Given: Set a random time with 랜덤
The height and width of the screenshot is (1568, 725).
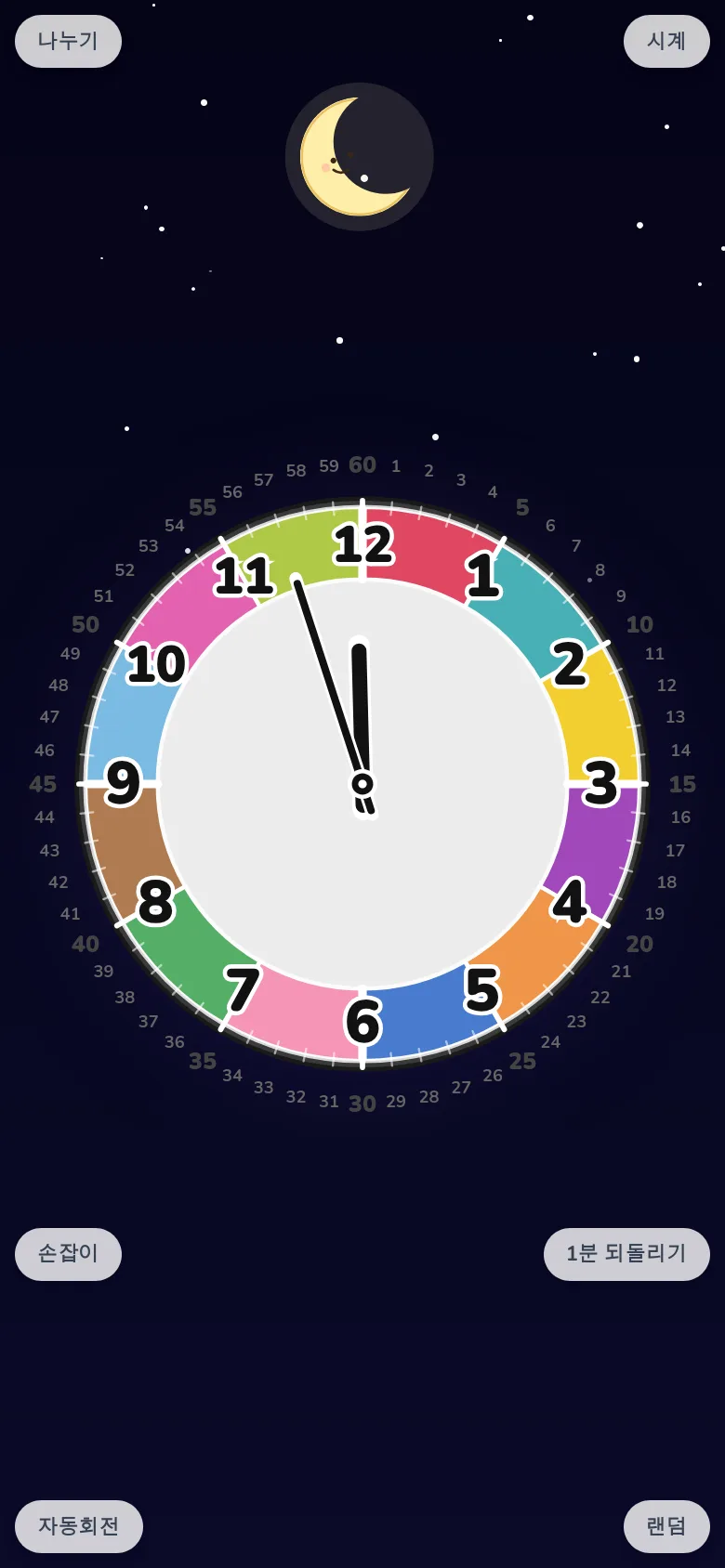Looking at the screenshot, I should [x=666, y=1526].
